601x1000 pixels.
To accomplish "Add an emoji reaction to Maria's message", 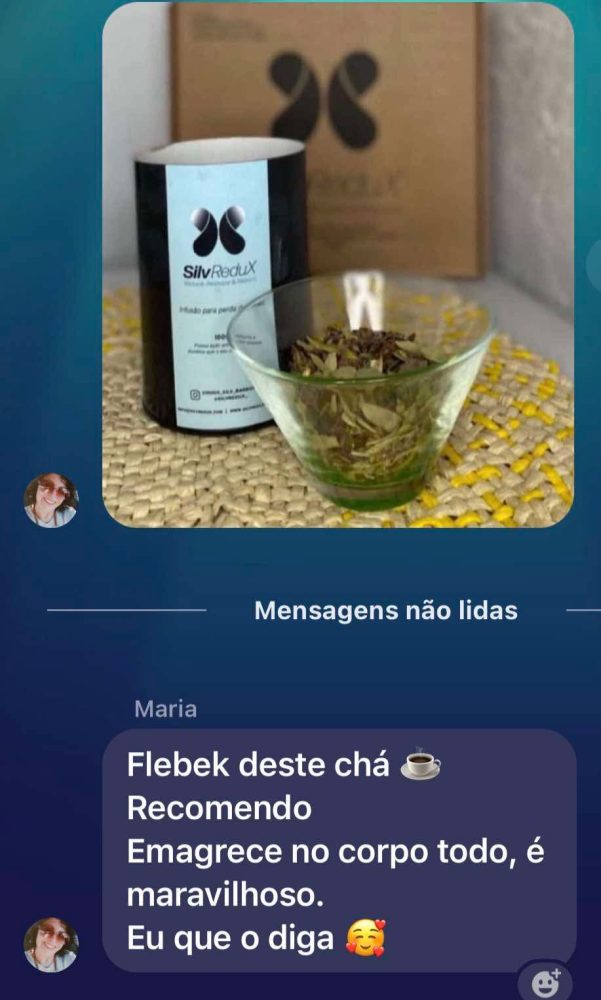I will 544,981.
